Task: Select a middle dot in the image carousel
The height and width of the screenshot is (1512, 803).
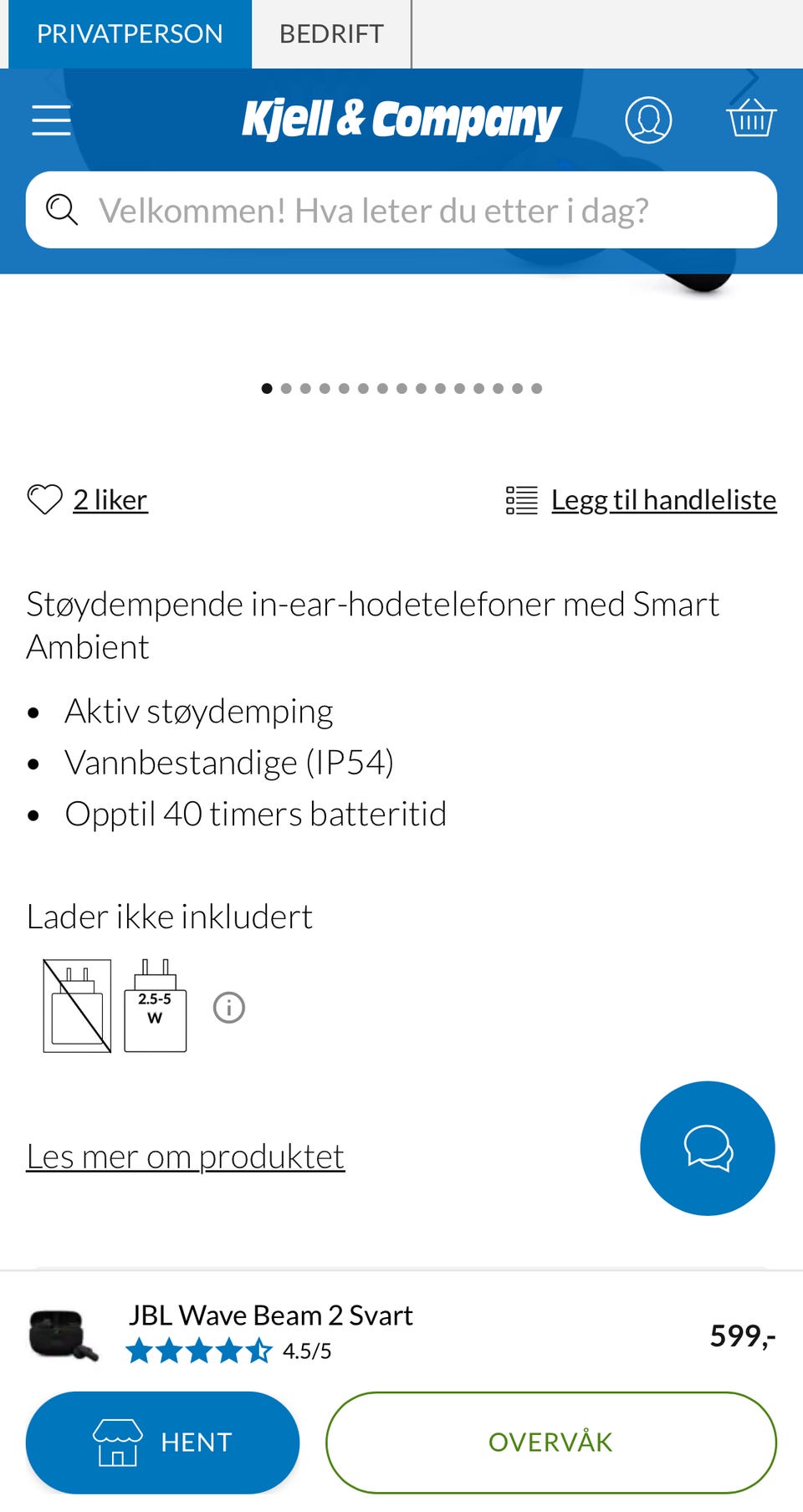Action: click(401, 388)
